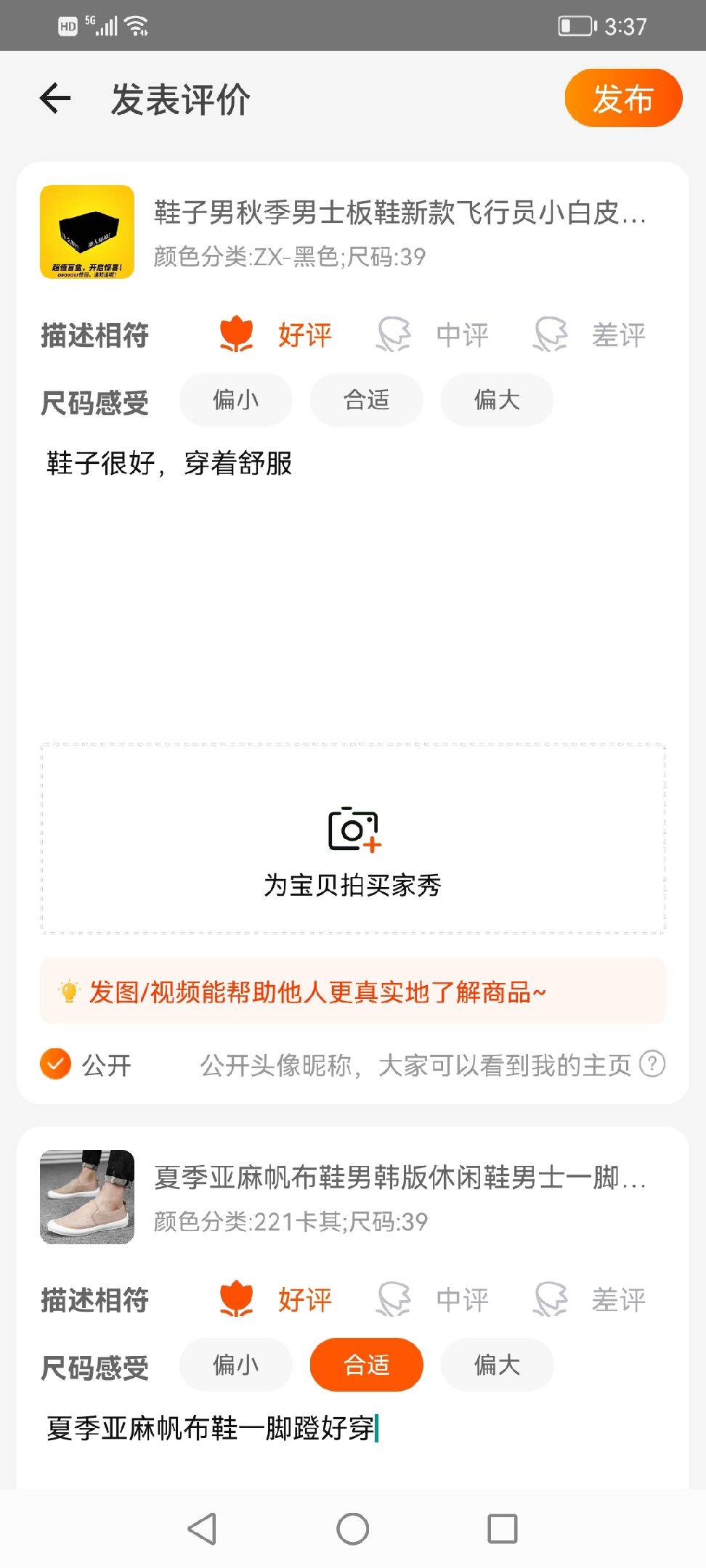Go back from the 发表评价 page
Screen dimensions: 706x1568
click(55, 99)
